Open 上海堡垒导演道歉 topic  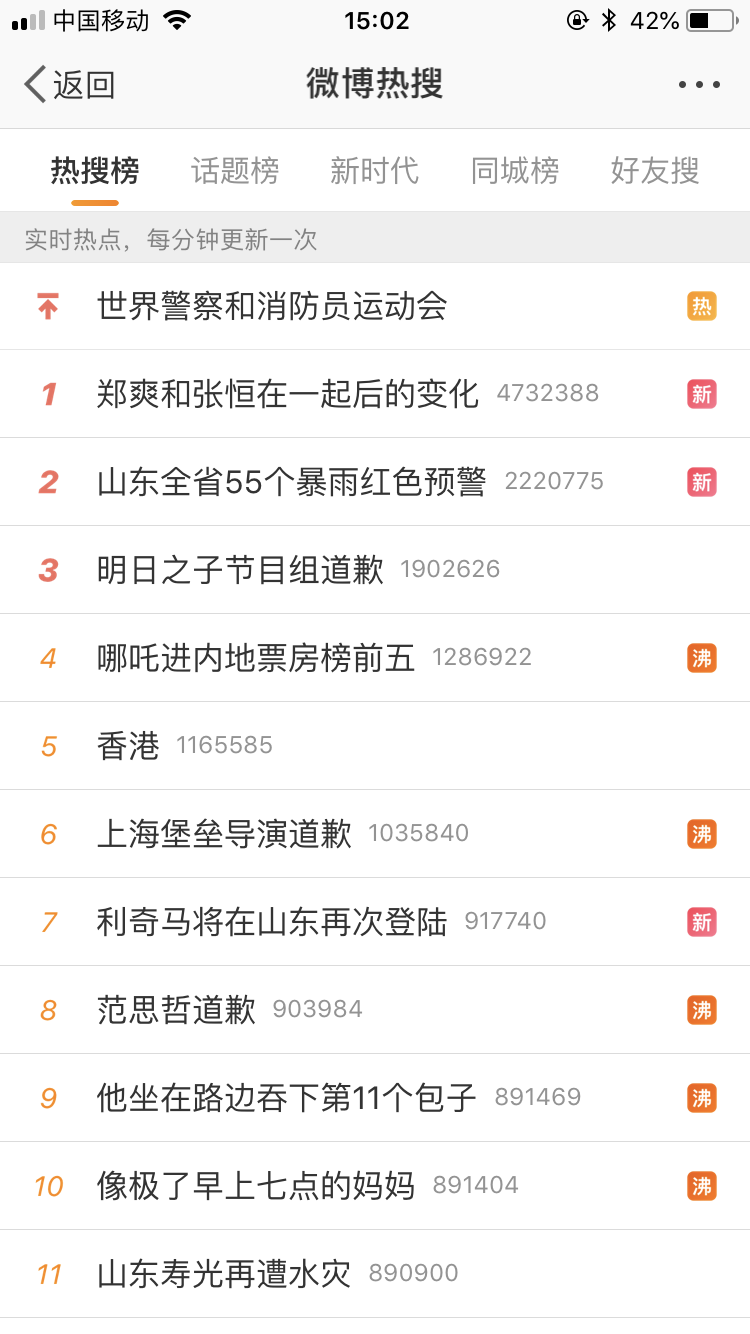click(x=375, y=834)
